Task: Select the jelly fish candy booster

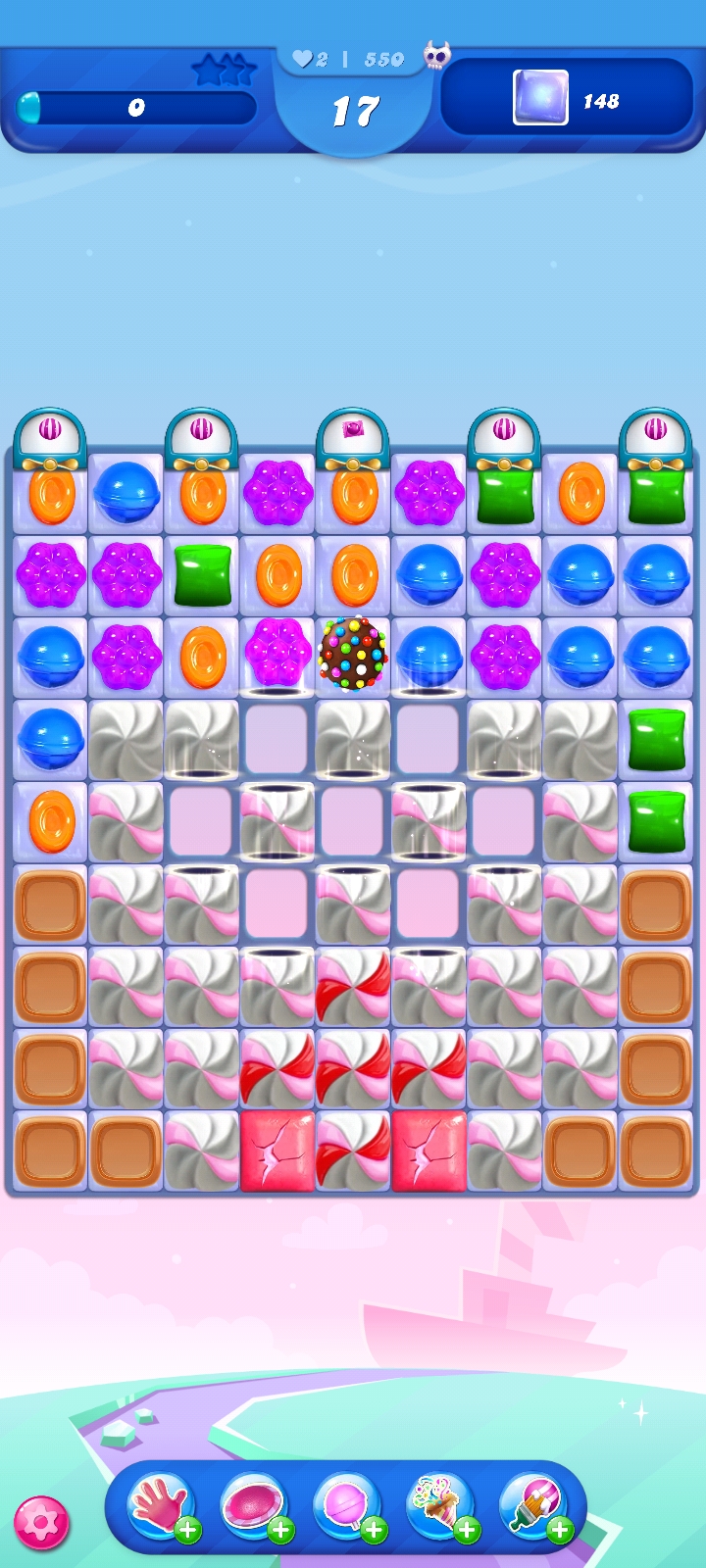Action: 253,1505
